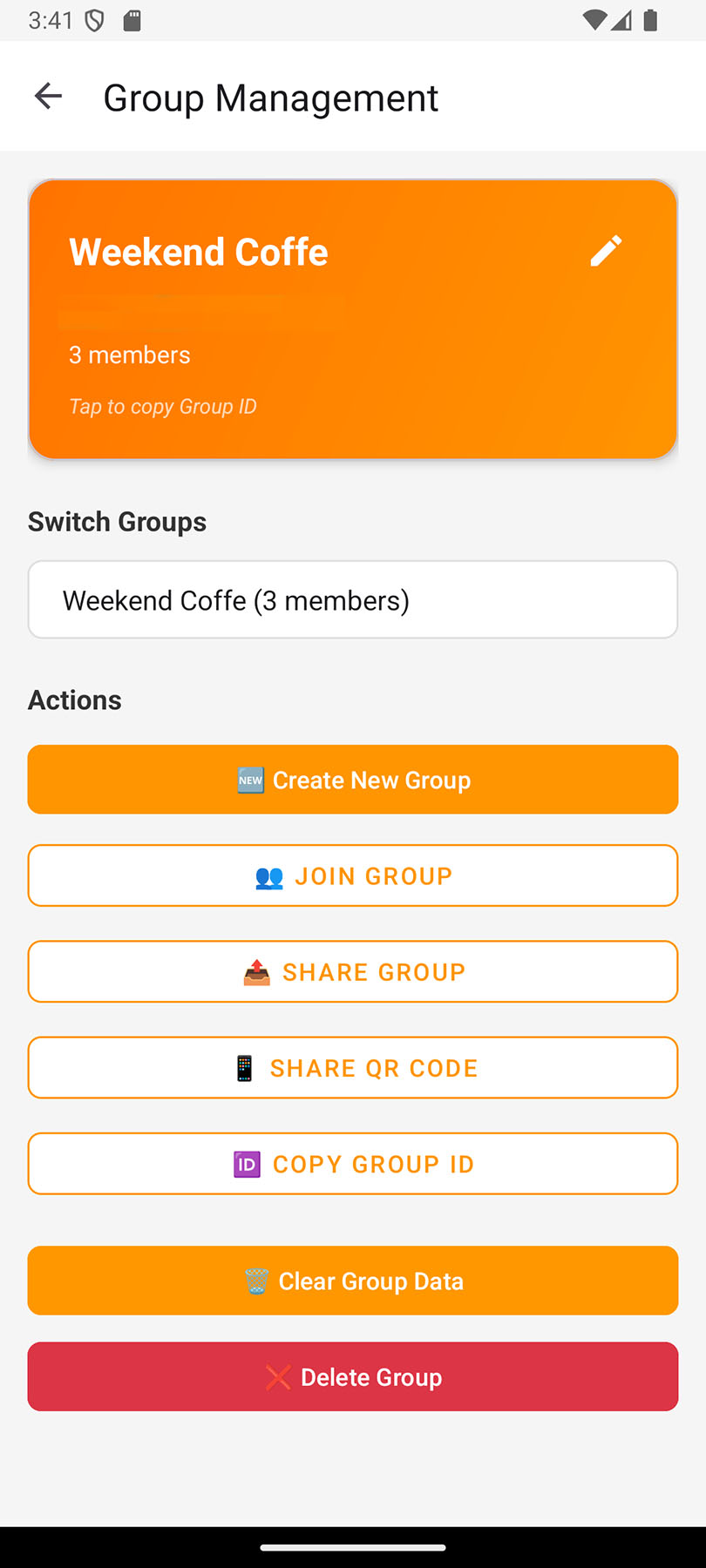
Task: Delete the Weekend Coffe group
Action: tap(352, 1376)
